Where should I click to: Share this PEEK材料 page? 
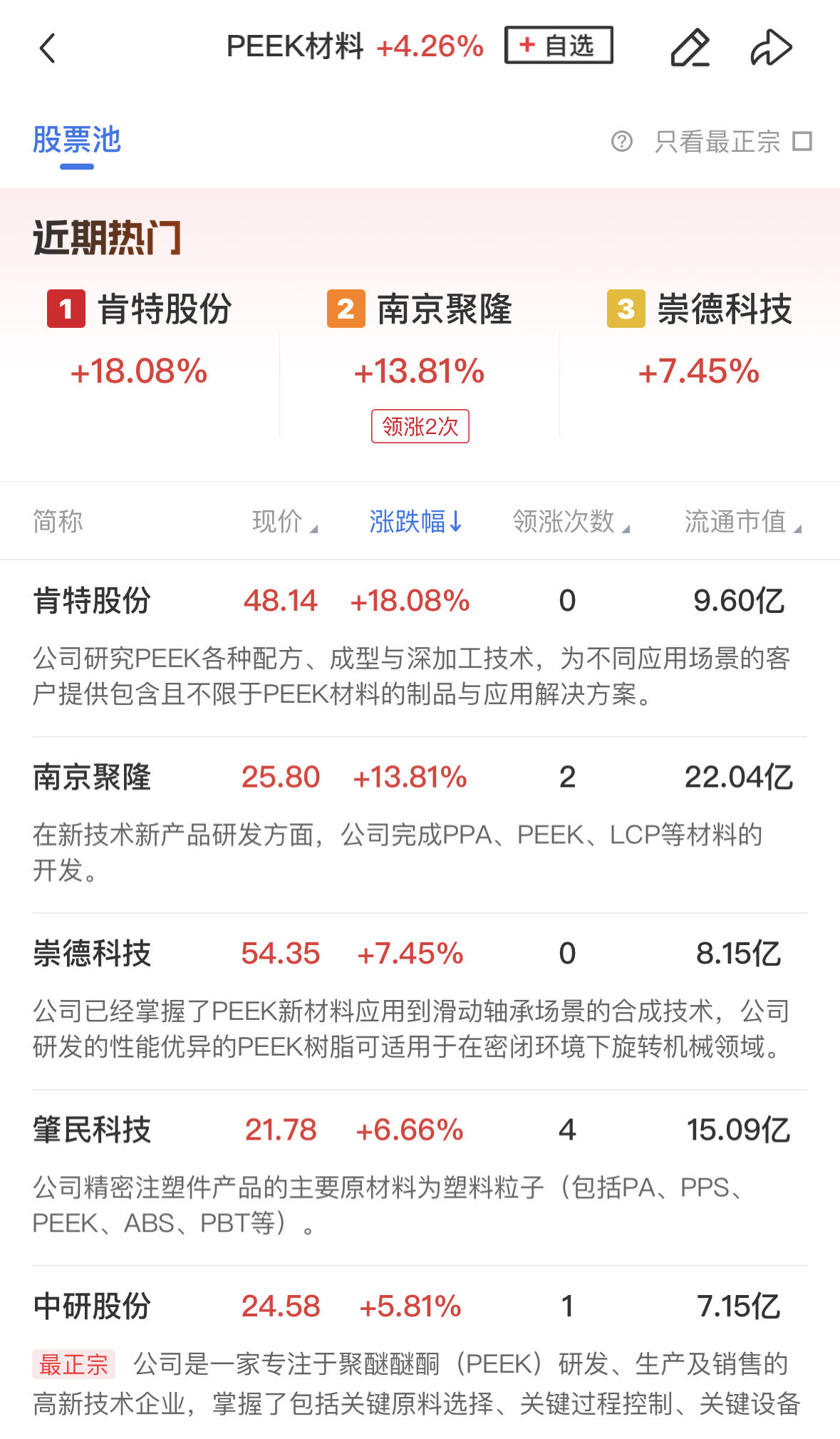pos(771,48)
